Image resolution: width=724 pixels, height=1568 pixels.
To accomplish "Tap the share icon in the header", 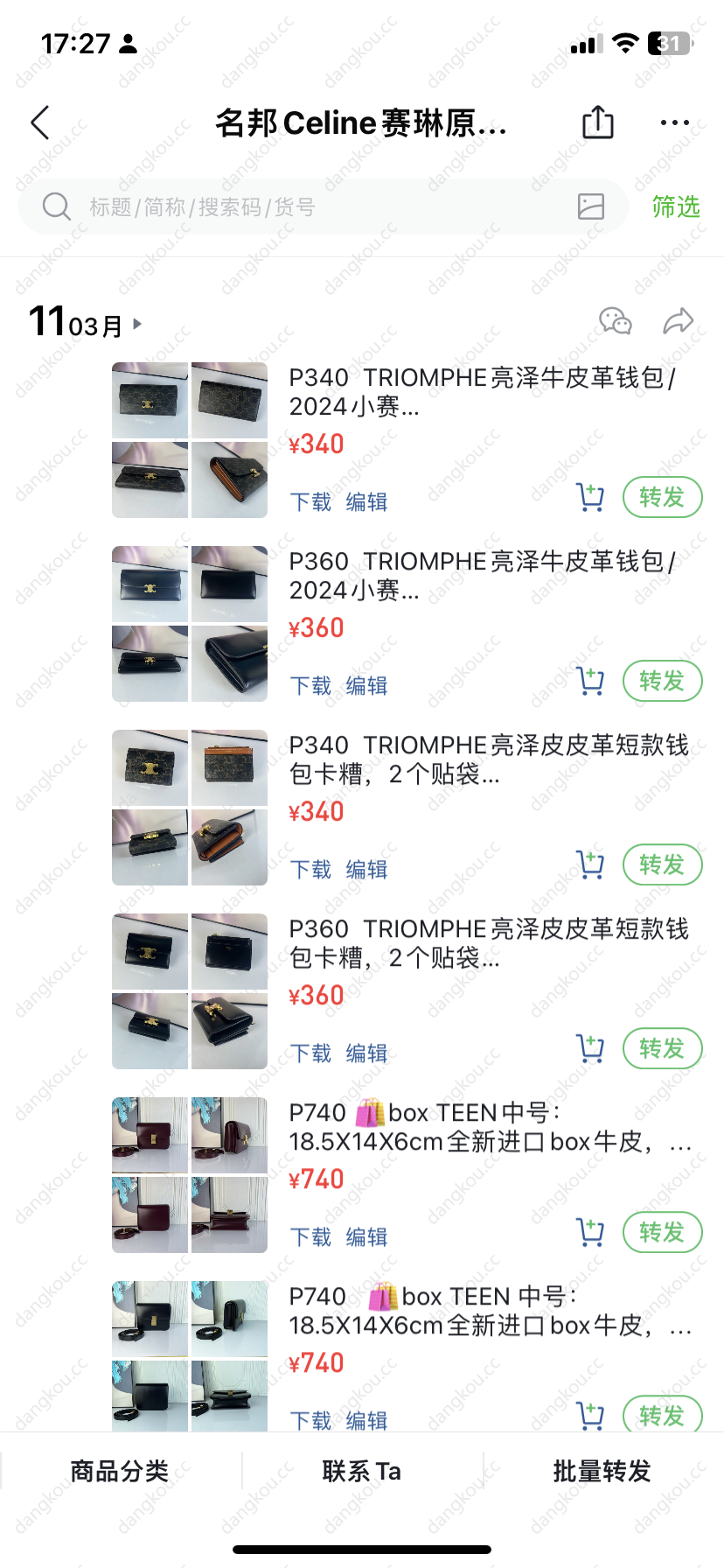I will point(598,122).
